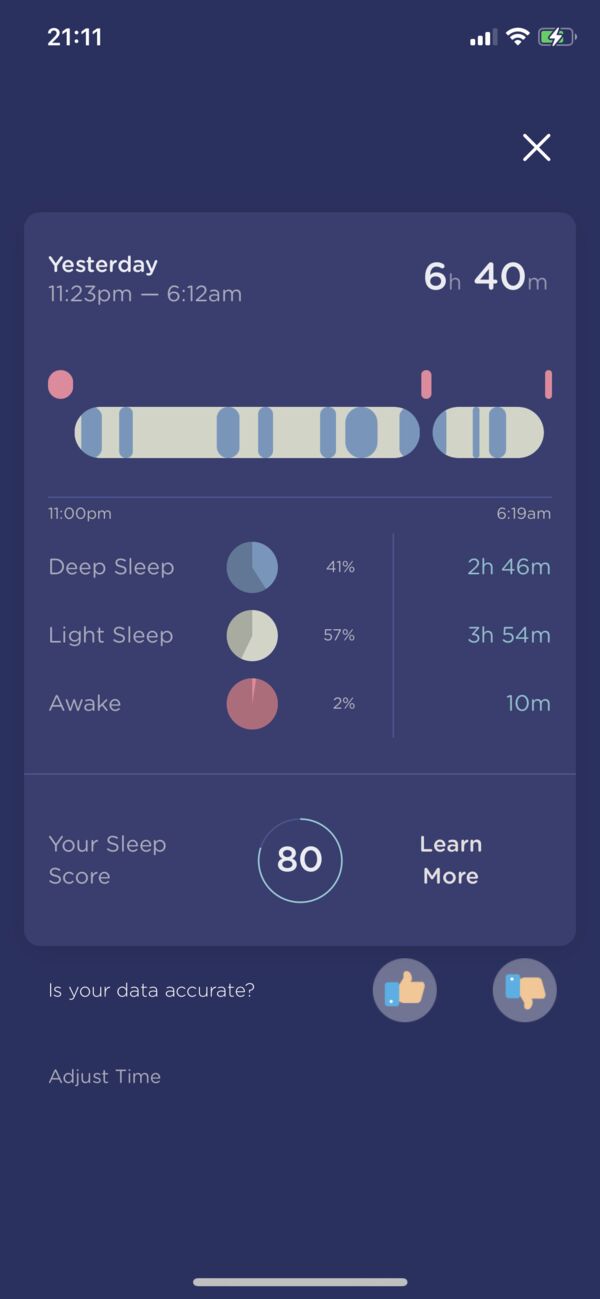Confirm data is accurate with thumbs up
This screenshot has width=600, height=1299.
(x=405, y=990)
